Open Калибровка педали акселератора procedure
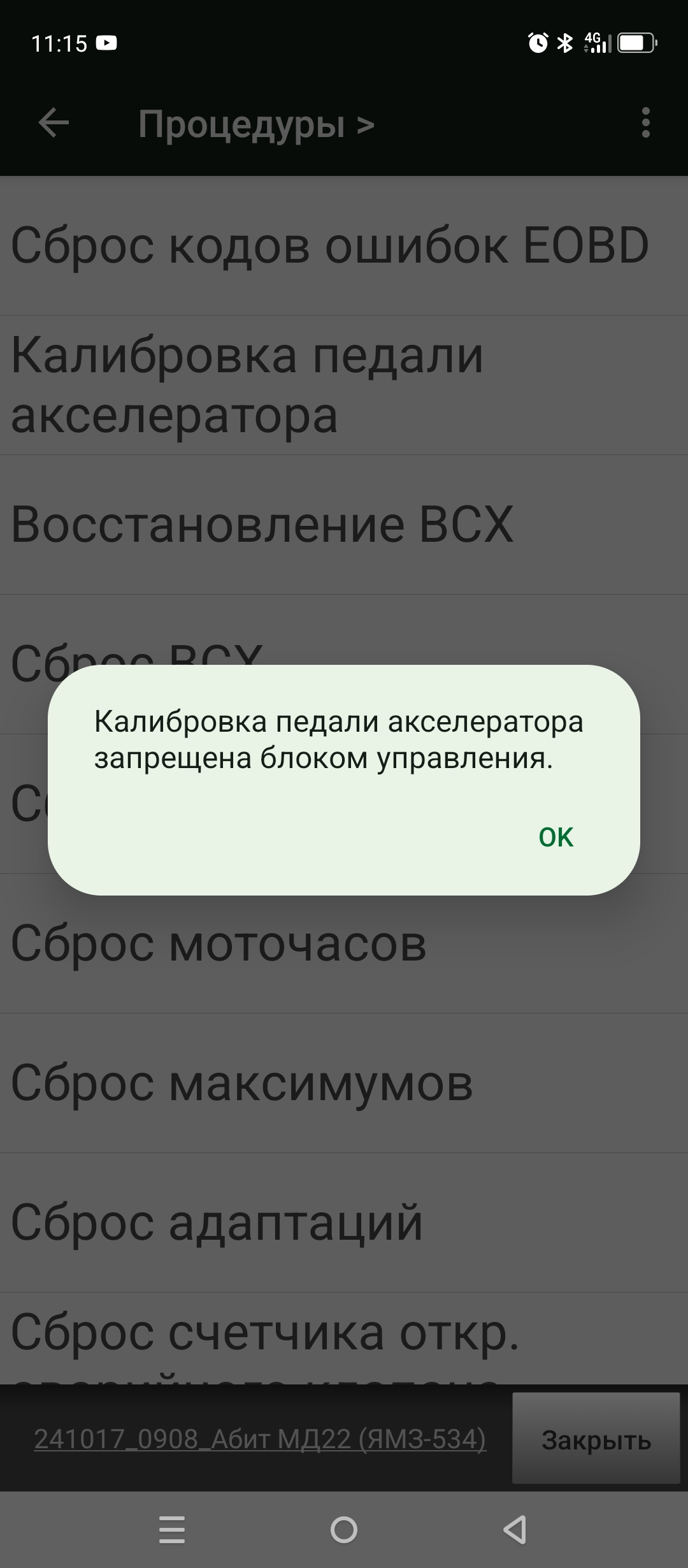The image size is (688, 1568). point(248,384)
